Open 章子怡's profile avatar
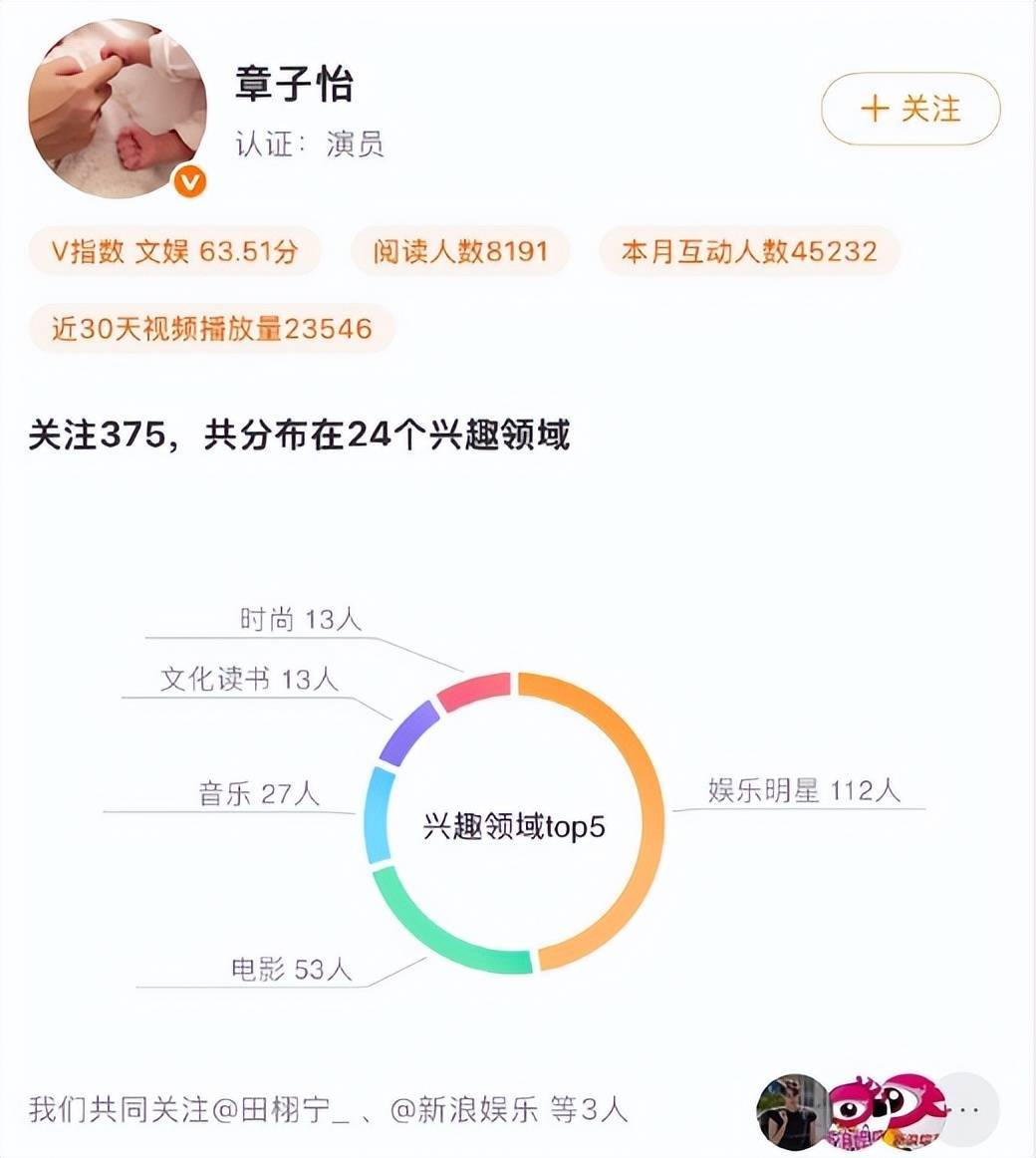 pyautogui.click(x=118, y=108)
